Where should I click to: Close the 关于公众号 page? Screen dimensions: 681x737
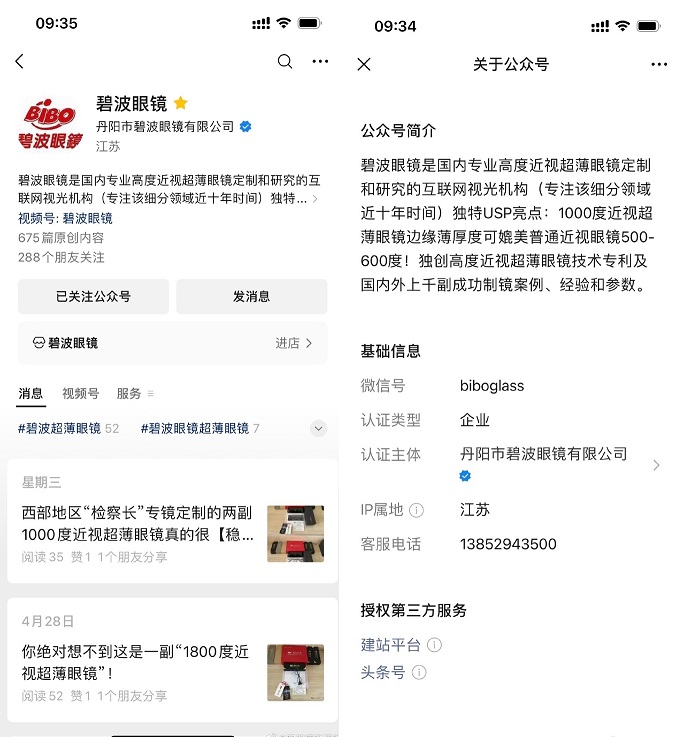[x=364, y=64]
